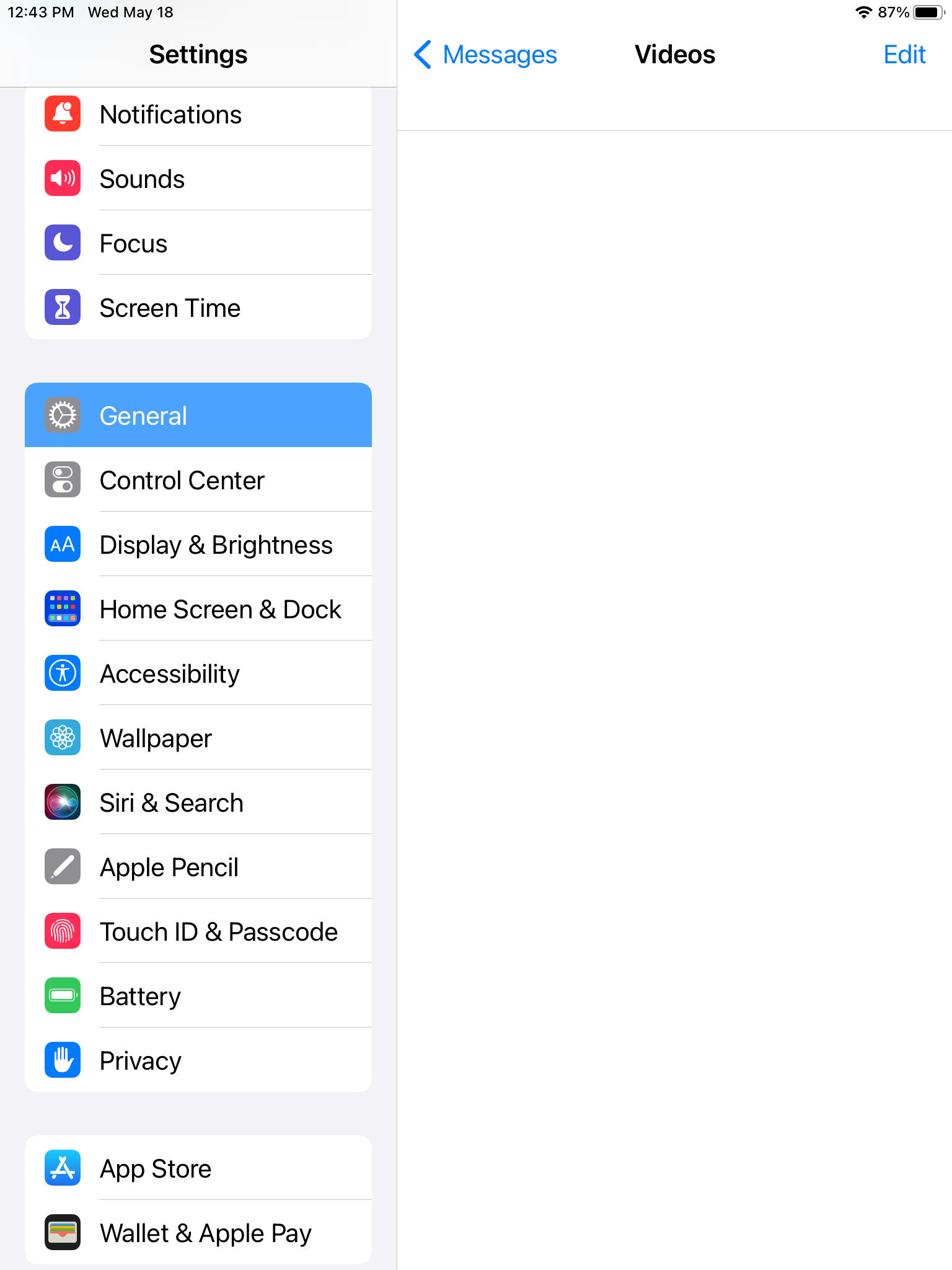Select the General settings row
This screenshot has height=1270, width=952.
(x=198, y=415)
